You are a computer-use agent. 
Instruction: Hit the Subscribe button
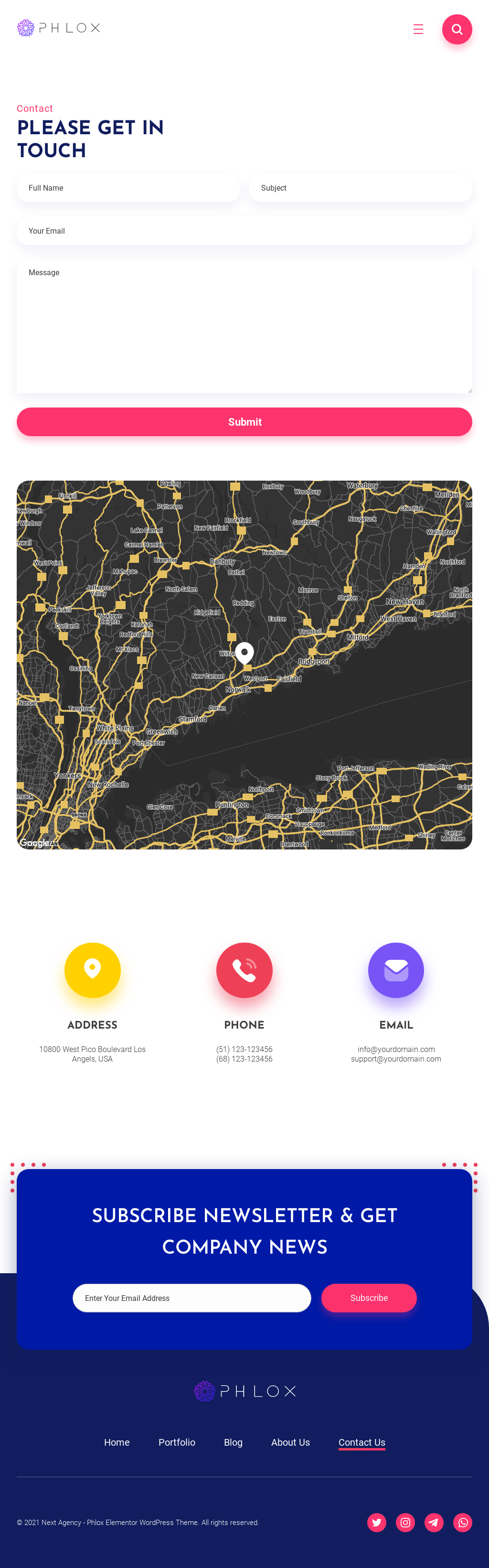point(369,1298)
